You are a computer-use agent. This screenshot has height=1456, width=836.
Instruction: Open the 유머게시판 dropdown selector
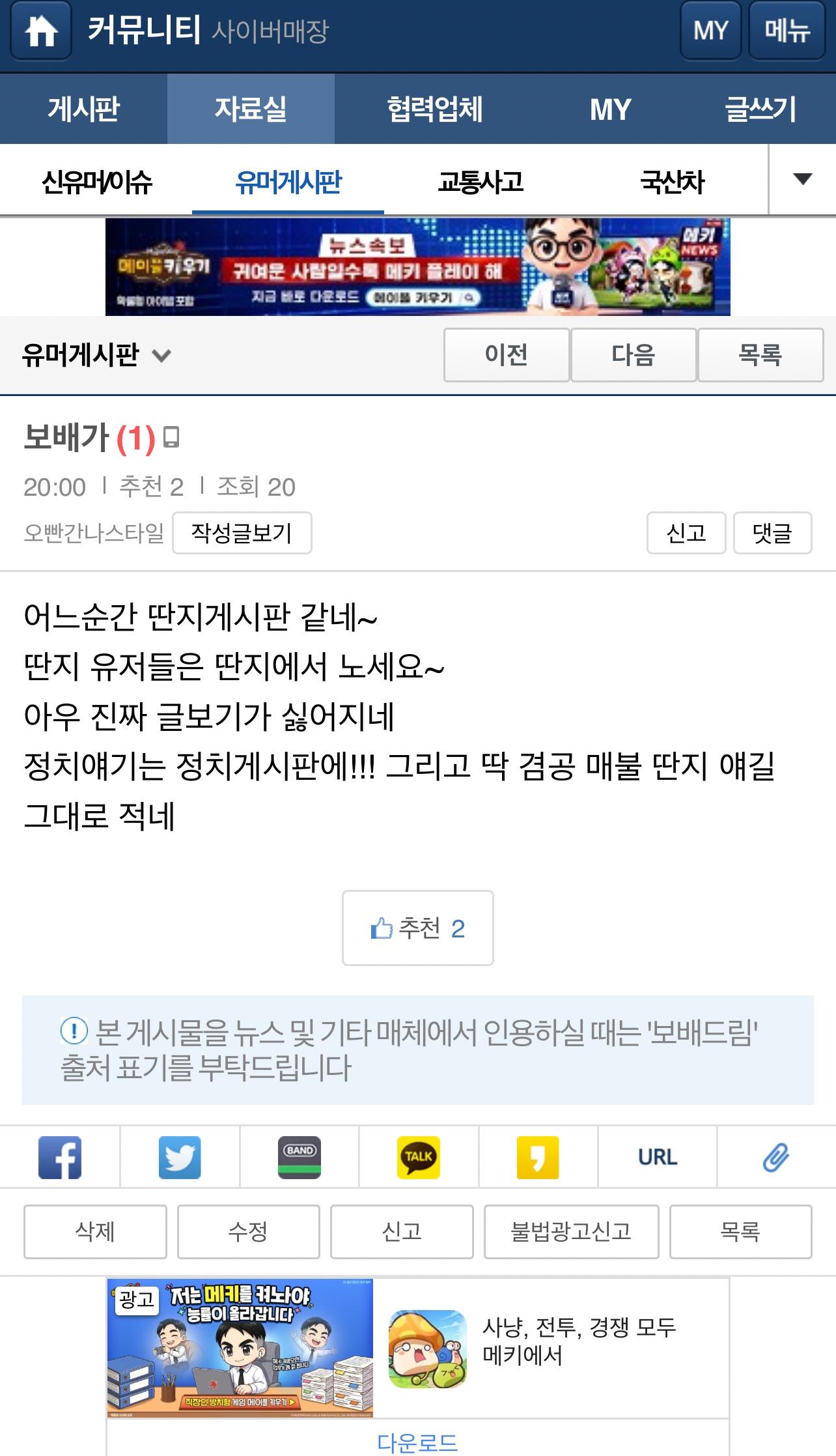pos(96,355)
